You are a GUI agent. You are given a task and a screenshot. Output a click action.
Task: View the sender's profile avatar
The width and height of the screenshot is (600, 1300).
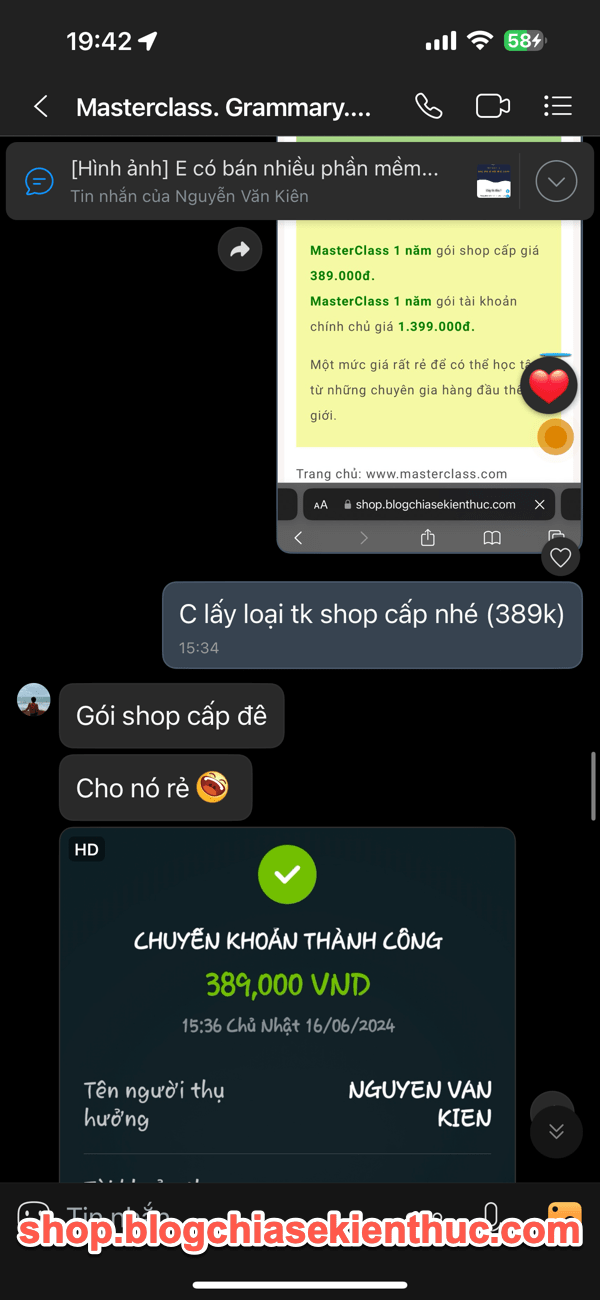tap(34, 700)
